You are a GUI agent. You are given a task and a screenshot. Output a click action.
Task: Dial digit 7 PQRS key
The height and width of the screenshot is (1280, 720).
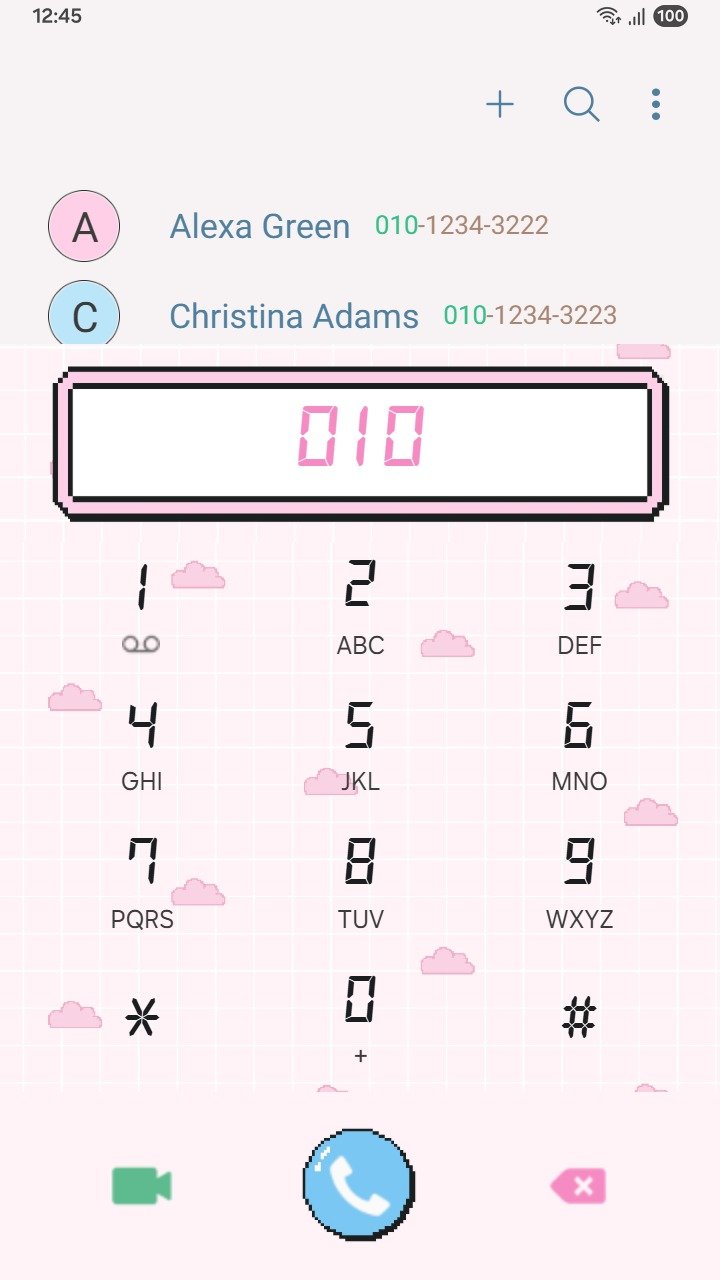click(x=142, y=880)
